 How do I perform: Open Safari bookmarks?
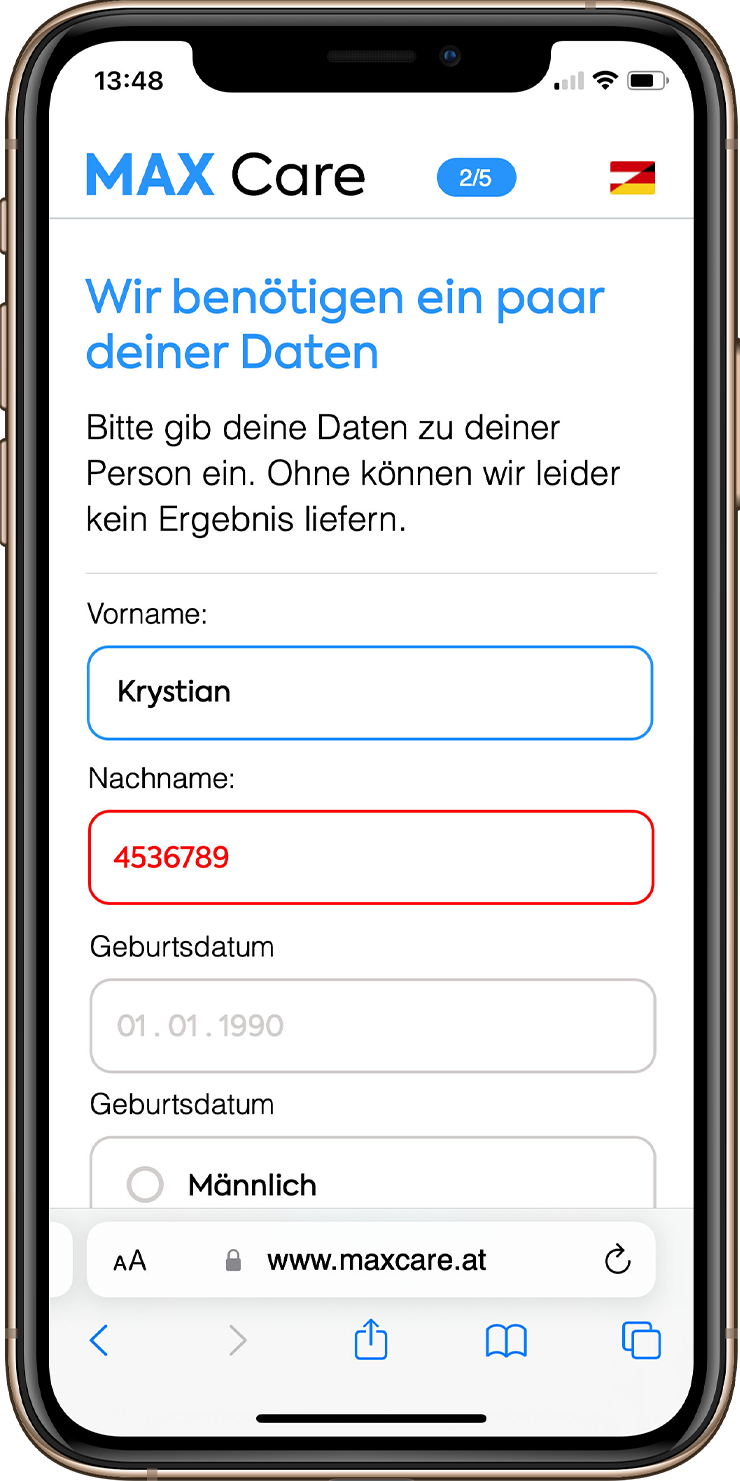pyautogui.click(x=506, y=1340)
